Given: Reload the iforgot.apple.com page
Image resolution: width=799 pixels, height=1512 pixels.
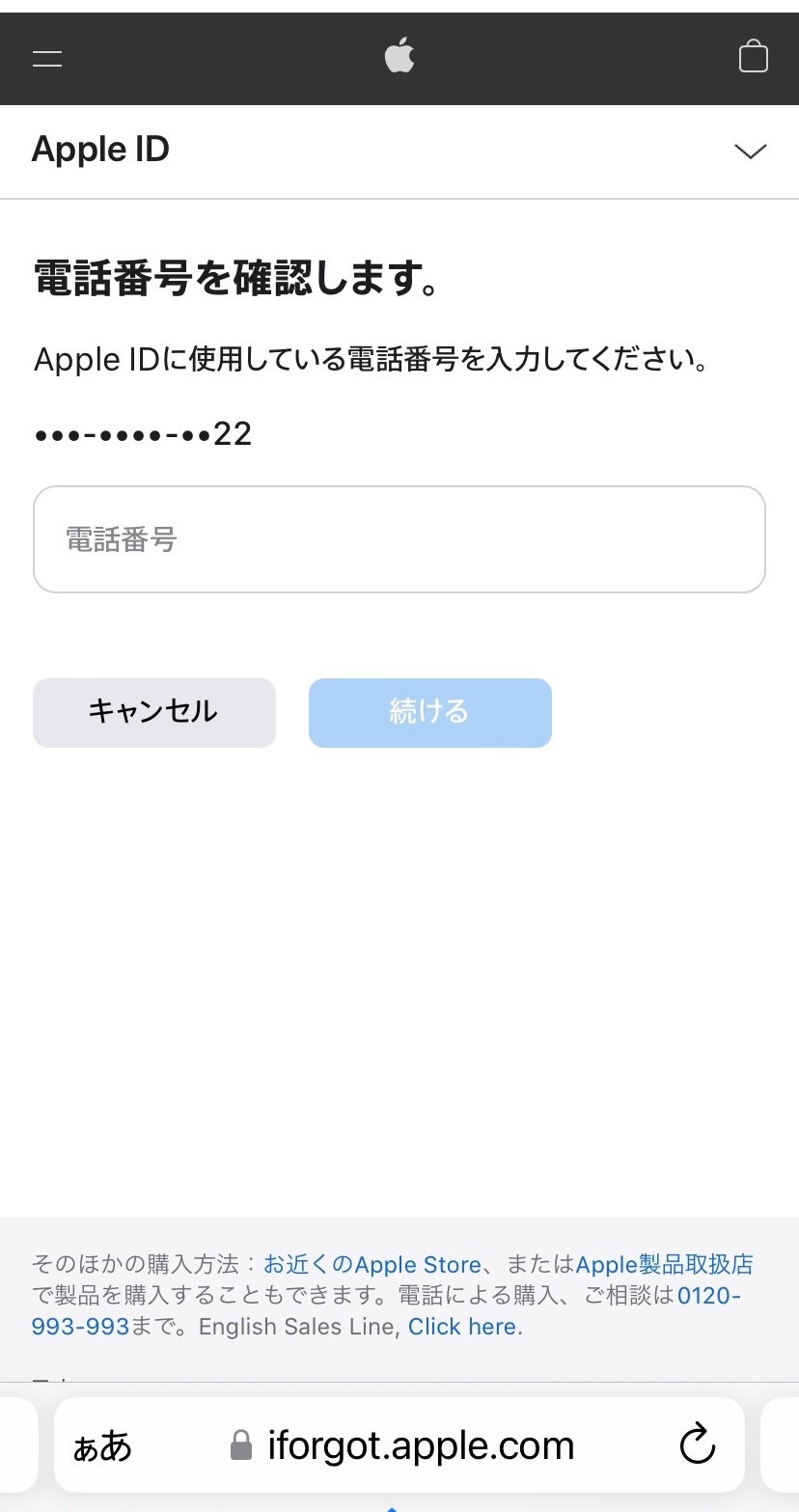Looking at the screenshot, I should tap(697, 1445).
